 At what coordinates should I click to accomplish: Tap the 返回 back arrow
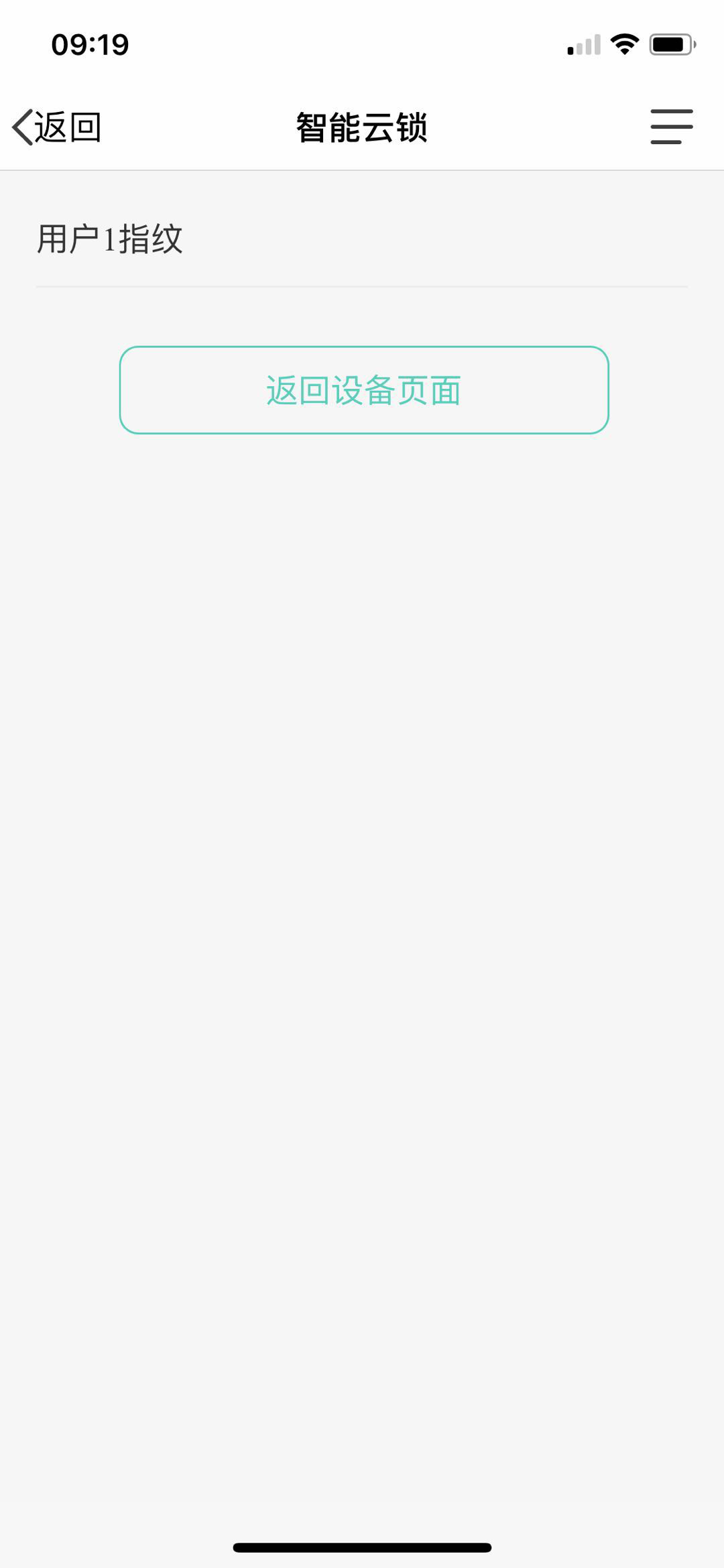[x=56, y=127]
